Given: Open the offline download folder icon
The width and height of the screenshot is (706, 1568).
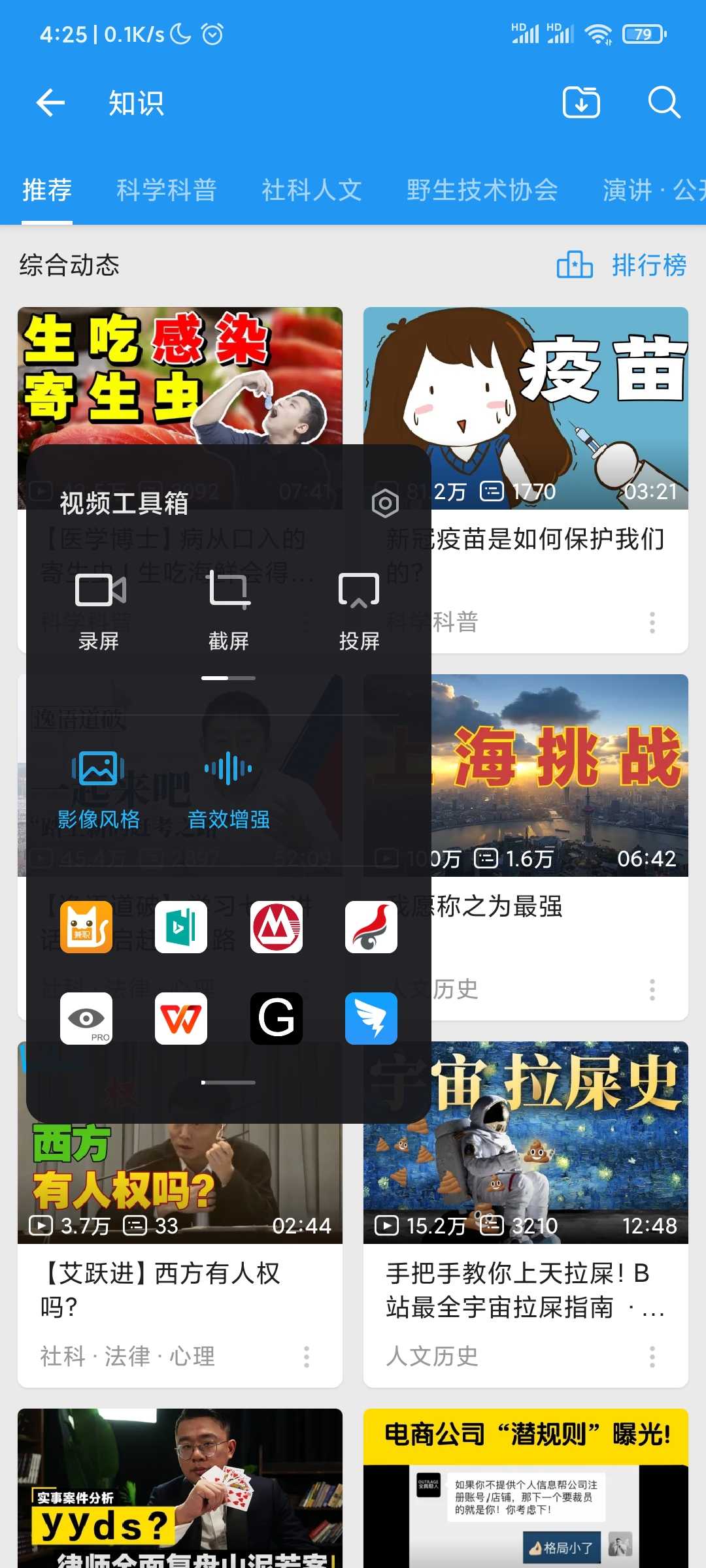Looking at the screenshot, I should [581, 103].
